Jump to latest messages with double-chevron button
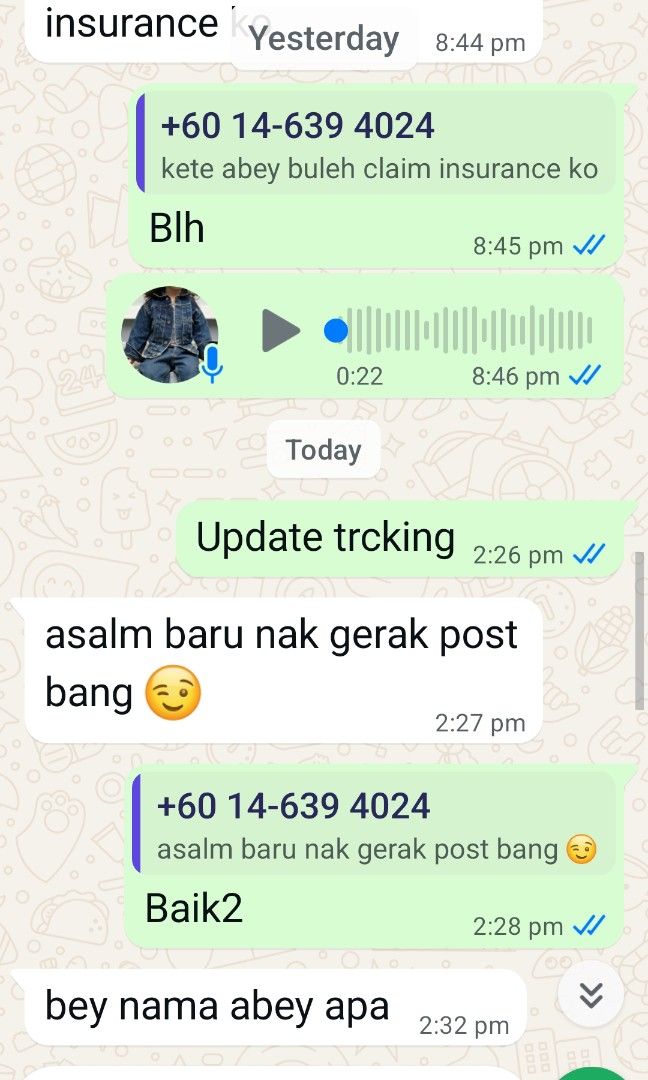Image resolution: width=648 pixels, height=1080 pixels. coord(591,995)
